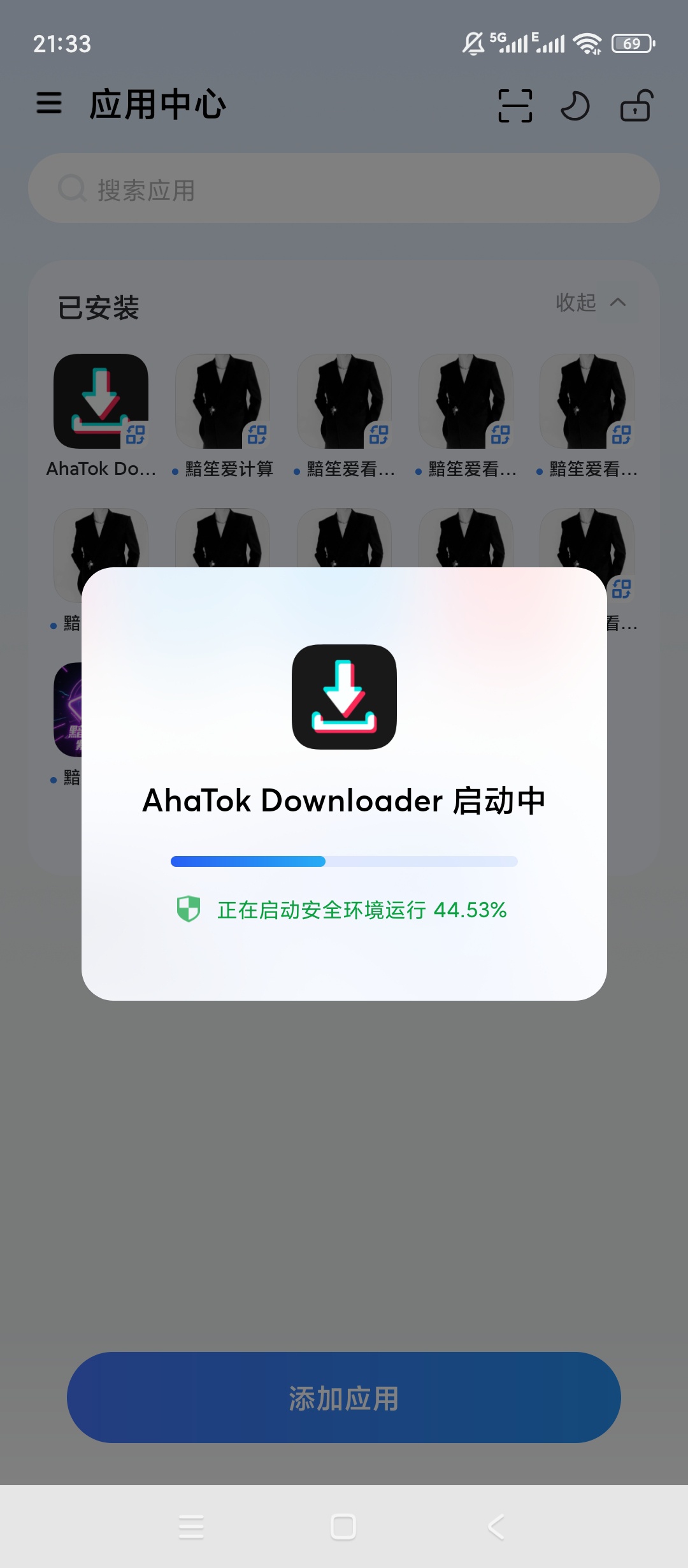
Task: Go back using system back button
Action: [x=496, y=1527]
